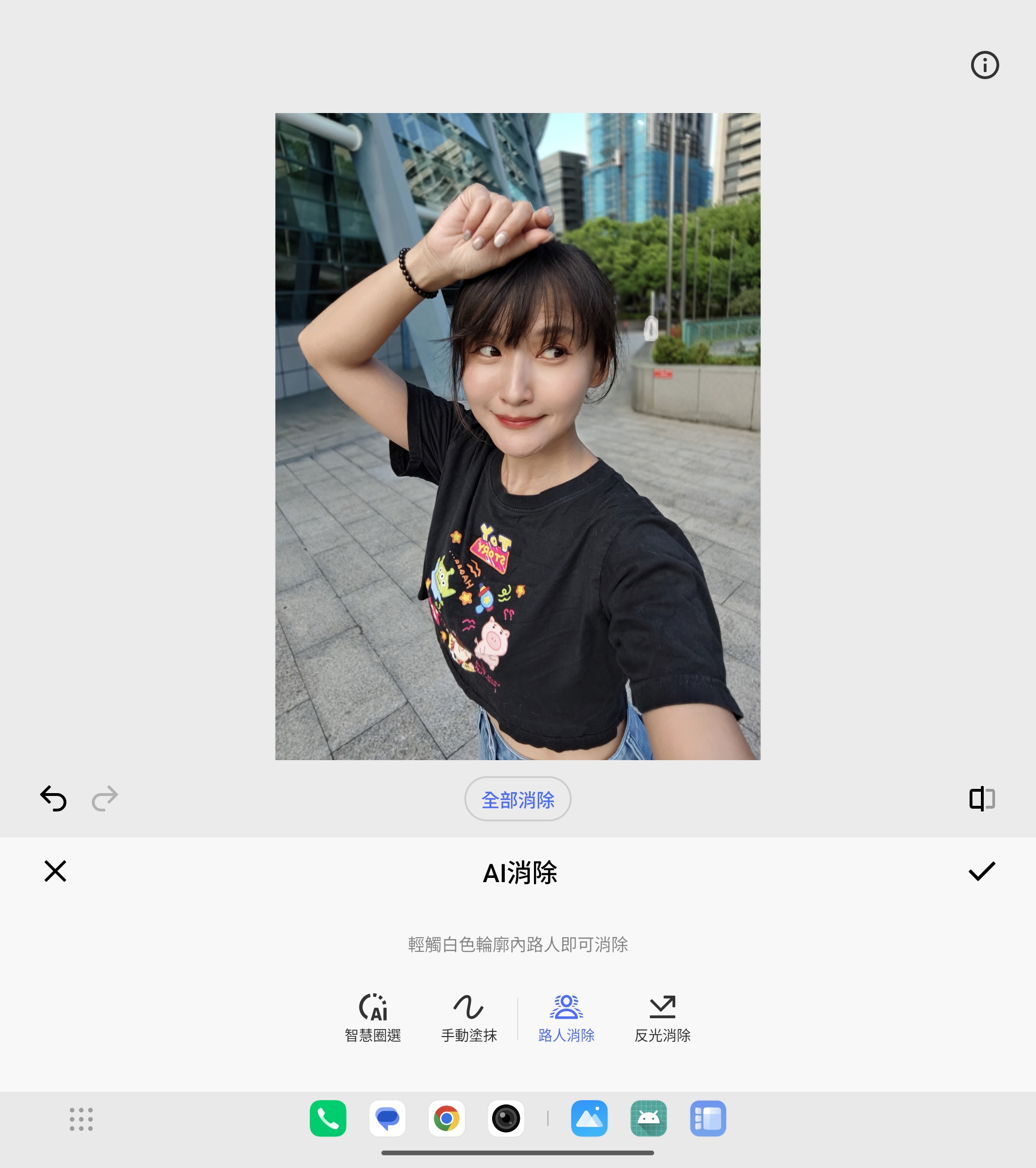Open the Camera app from the dock
Viewport: 1036px width, 1168px height.
click(x=506, y=1118)
